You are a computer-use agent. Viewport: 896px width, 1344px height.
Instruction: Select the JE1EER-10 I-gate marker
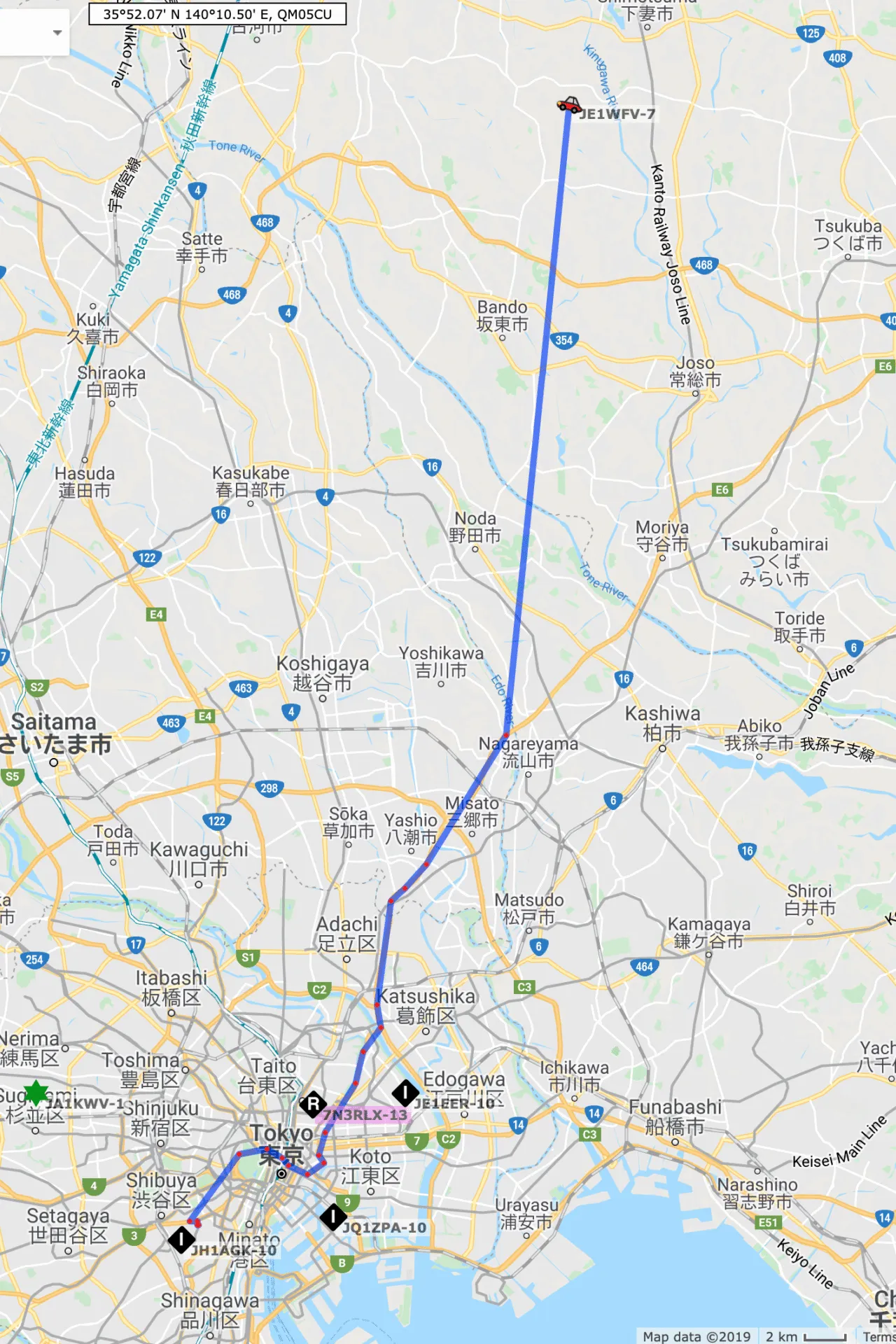pyautogui.click(x=405, y=1092)
